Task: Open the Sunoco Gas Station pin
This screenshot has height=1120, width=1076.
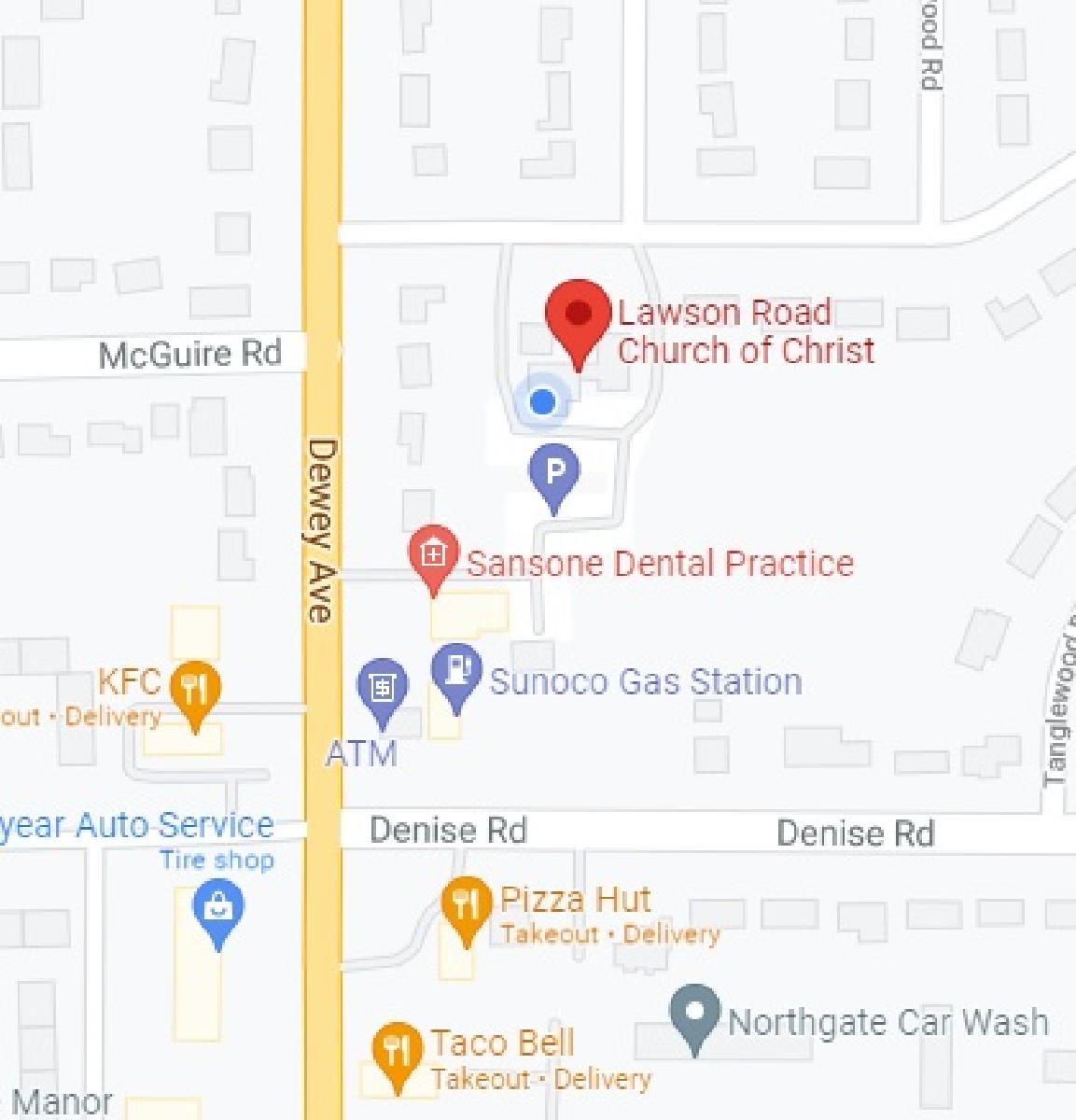Action: click(456, 672)
